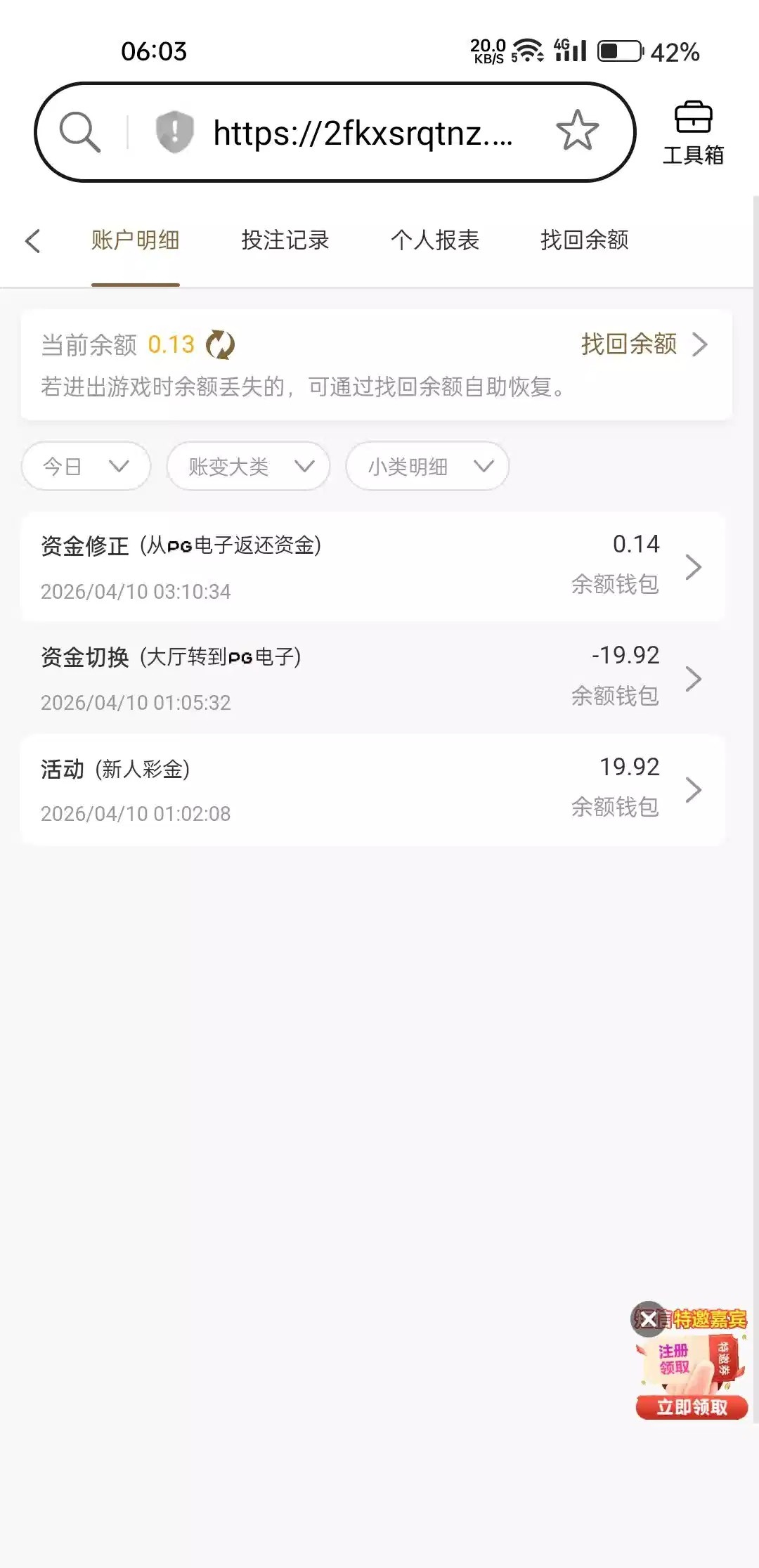Open the 小类明细 filter dropdown
This screenshot has height=1568, width=759.
click(427, 466)
